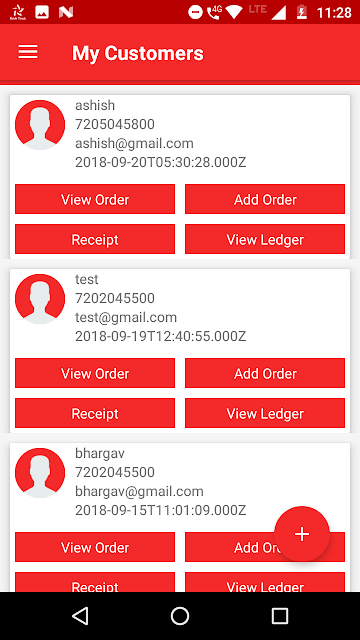Add a new customer with plus button
This screenshot has height=640, width=360.
[302, 534]
